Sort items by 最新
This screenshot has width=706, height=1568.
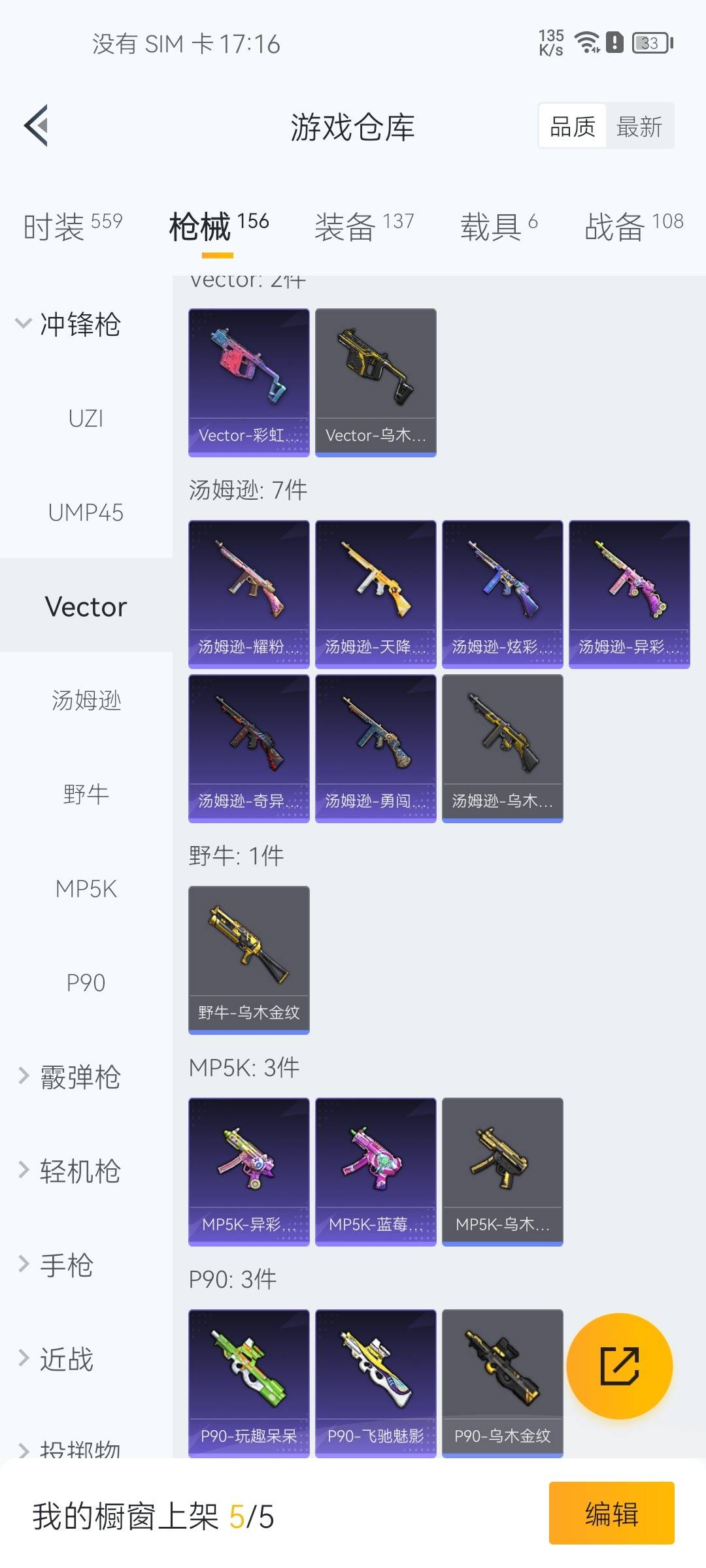click(x=639, y=126)
